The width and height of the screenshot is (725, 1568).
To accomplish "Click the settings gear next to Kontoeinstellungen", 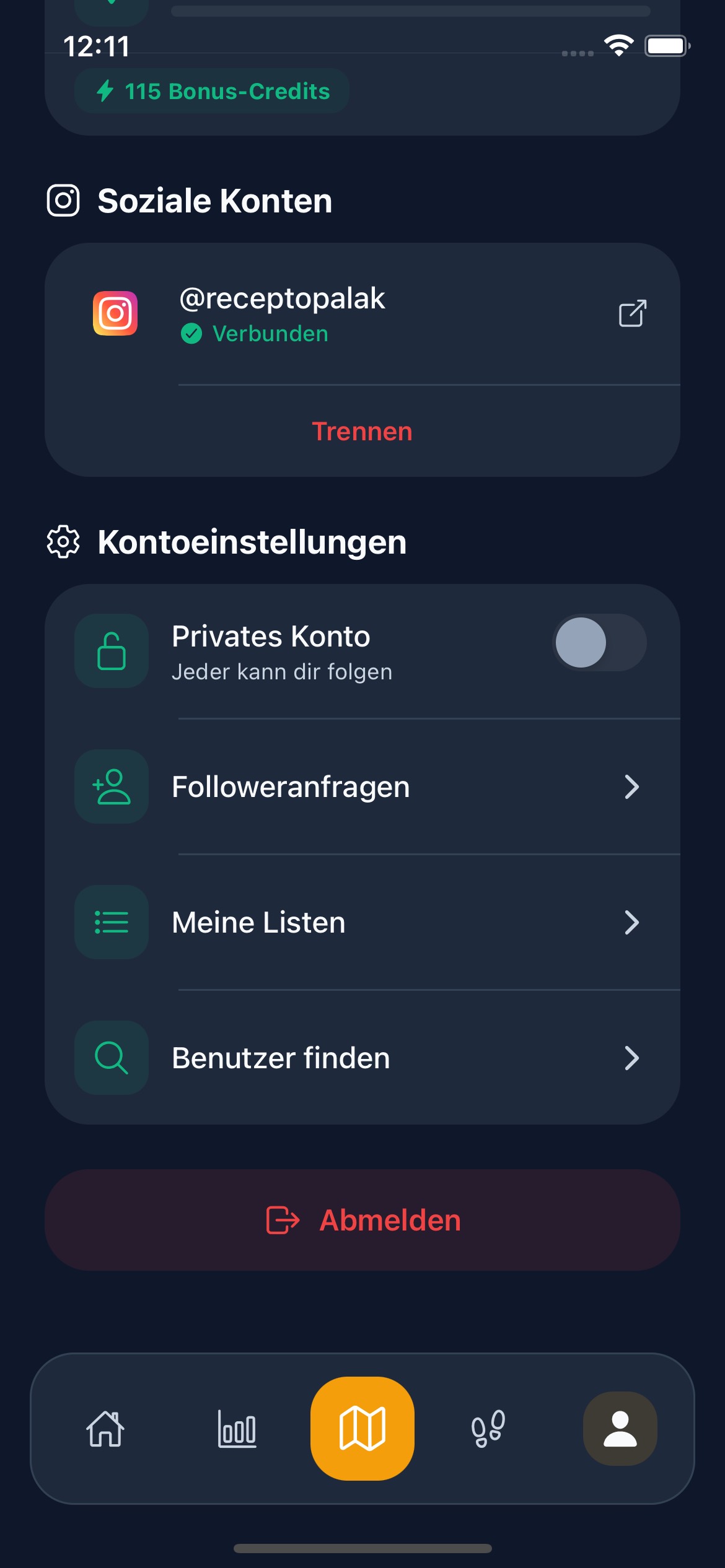I will coord(63,542).
